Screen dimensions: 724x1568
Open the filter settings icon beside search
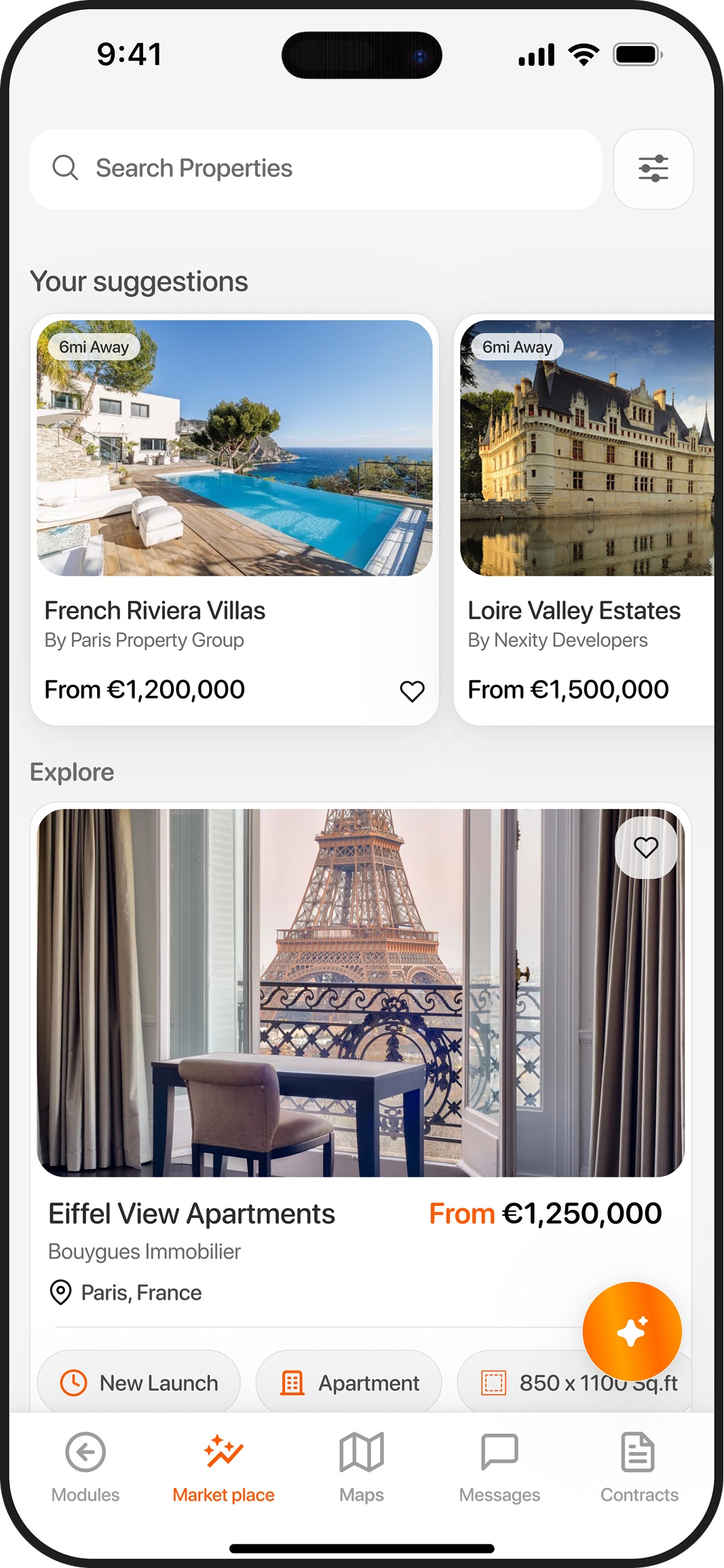point(653,169)
